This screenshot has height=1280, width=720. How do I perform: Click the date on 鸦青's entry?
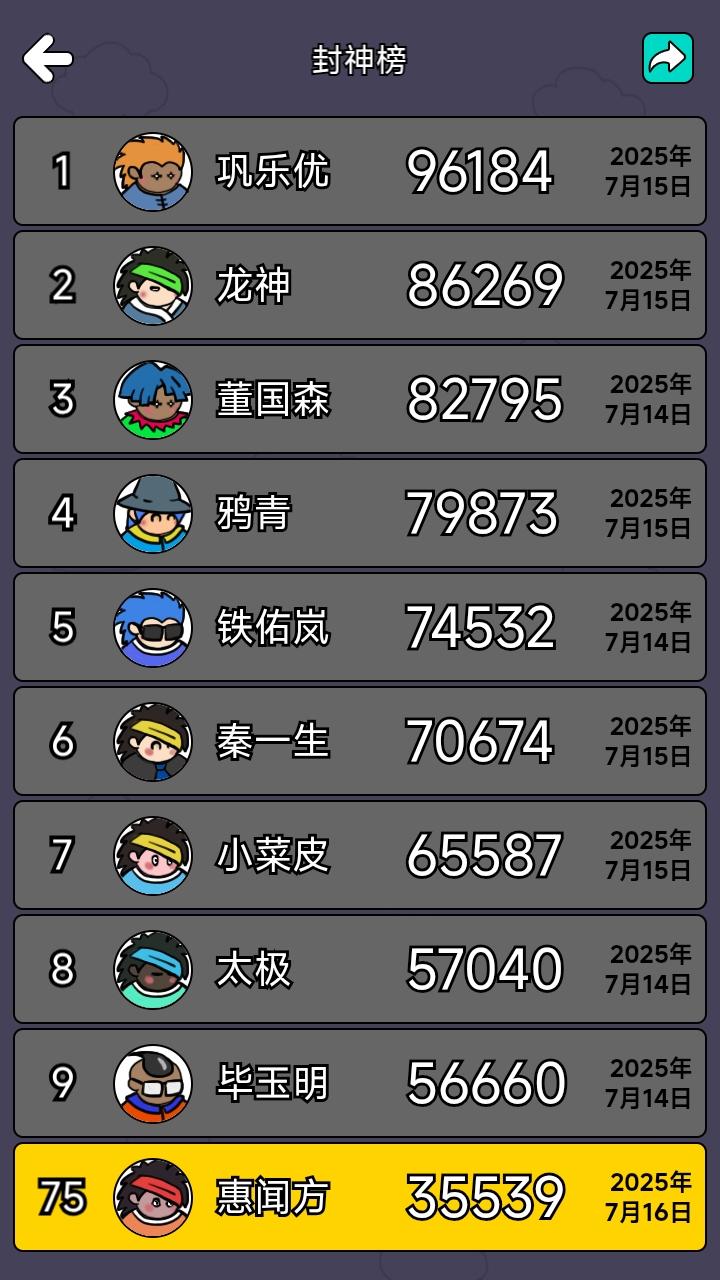click(649, 512)
